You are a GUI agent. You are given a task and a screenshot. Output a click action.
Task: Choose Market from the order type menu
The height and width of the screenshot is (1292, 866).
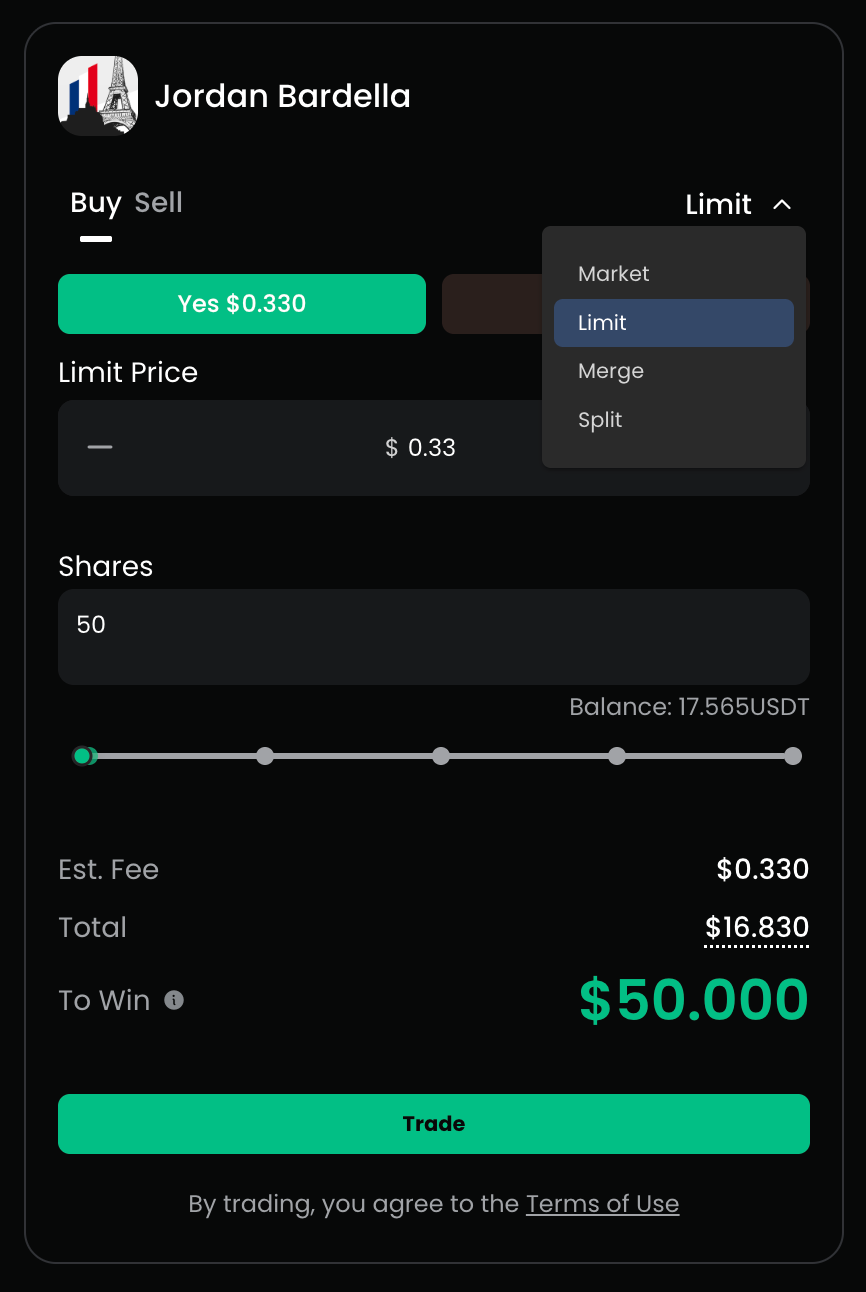[613, 274]
